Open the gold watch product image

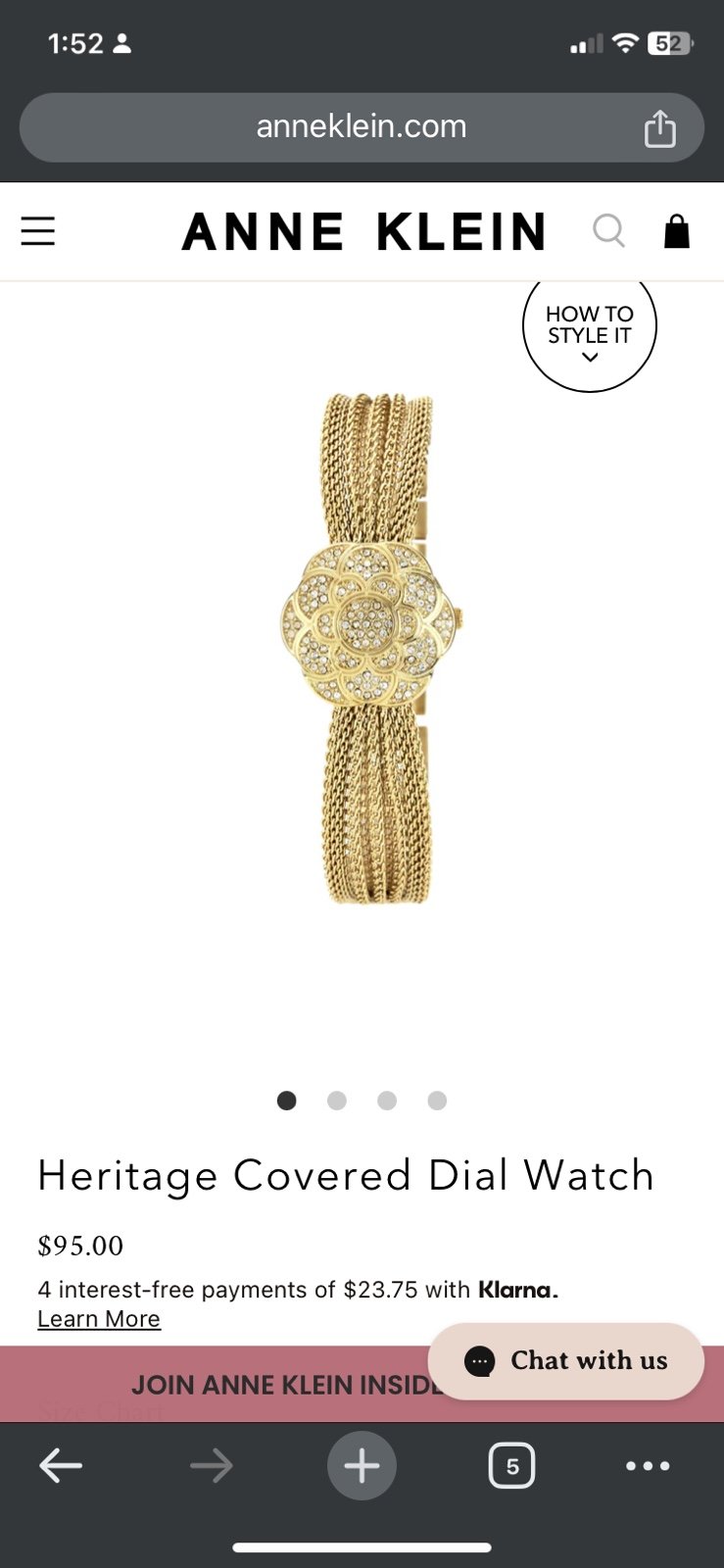(x=369, y=649)
